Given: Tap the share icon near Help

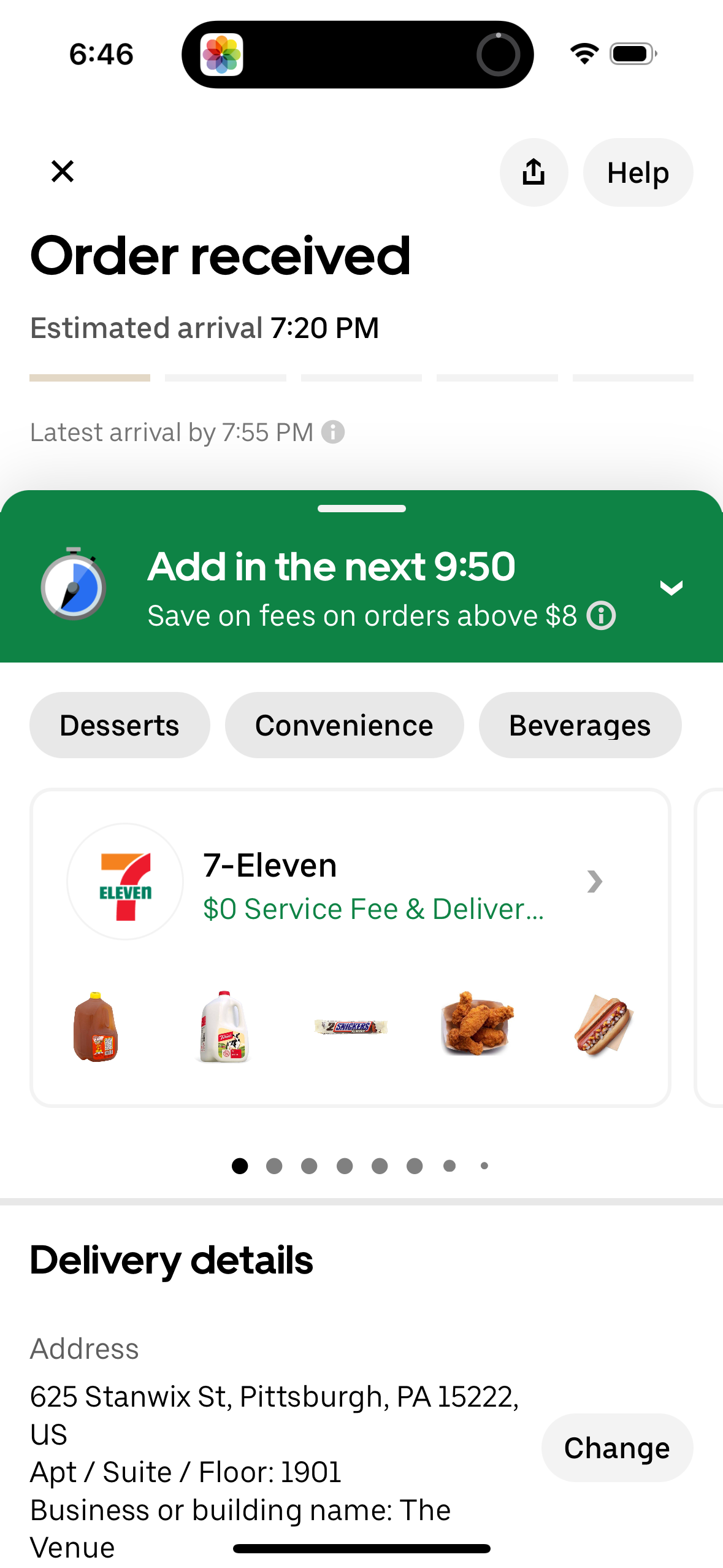Looking at the screenshot, I should (x=533, y=172).
